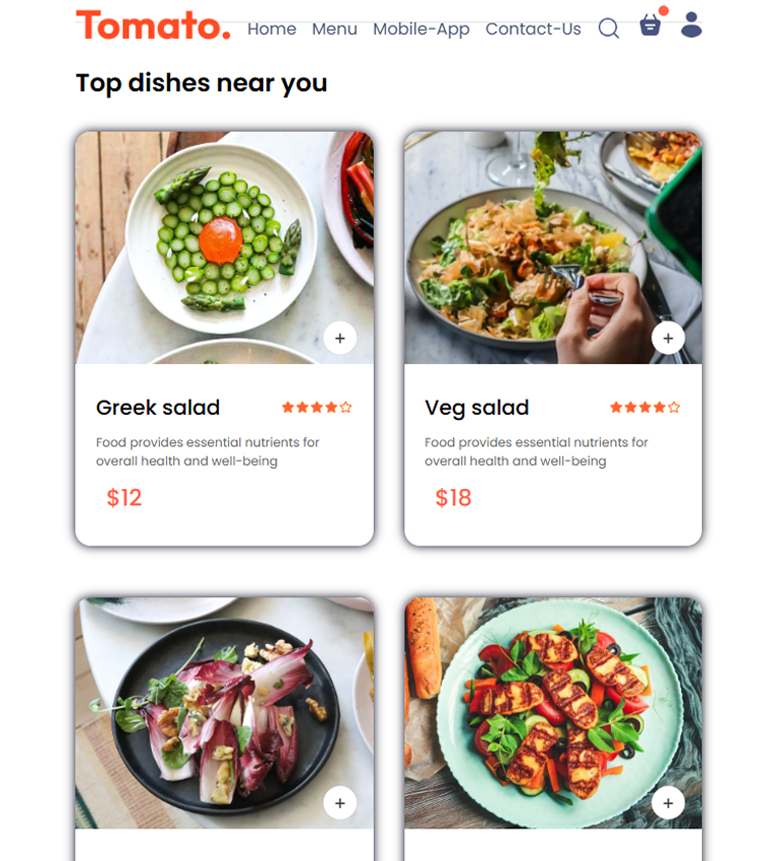Add Greek salad to cart

[x=340, y=338]
